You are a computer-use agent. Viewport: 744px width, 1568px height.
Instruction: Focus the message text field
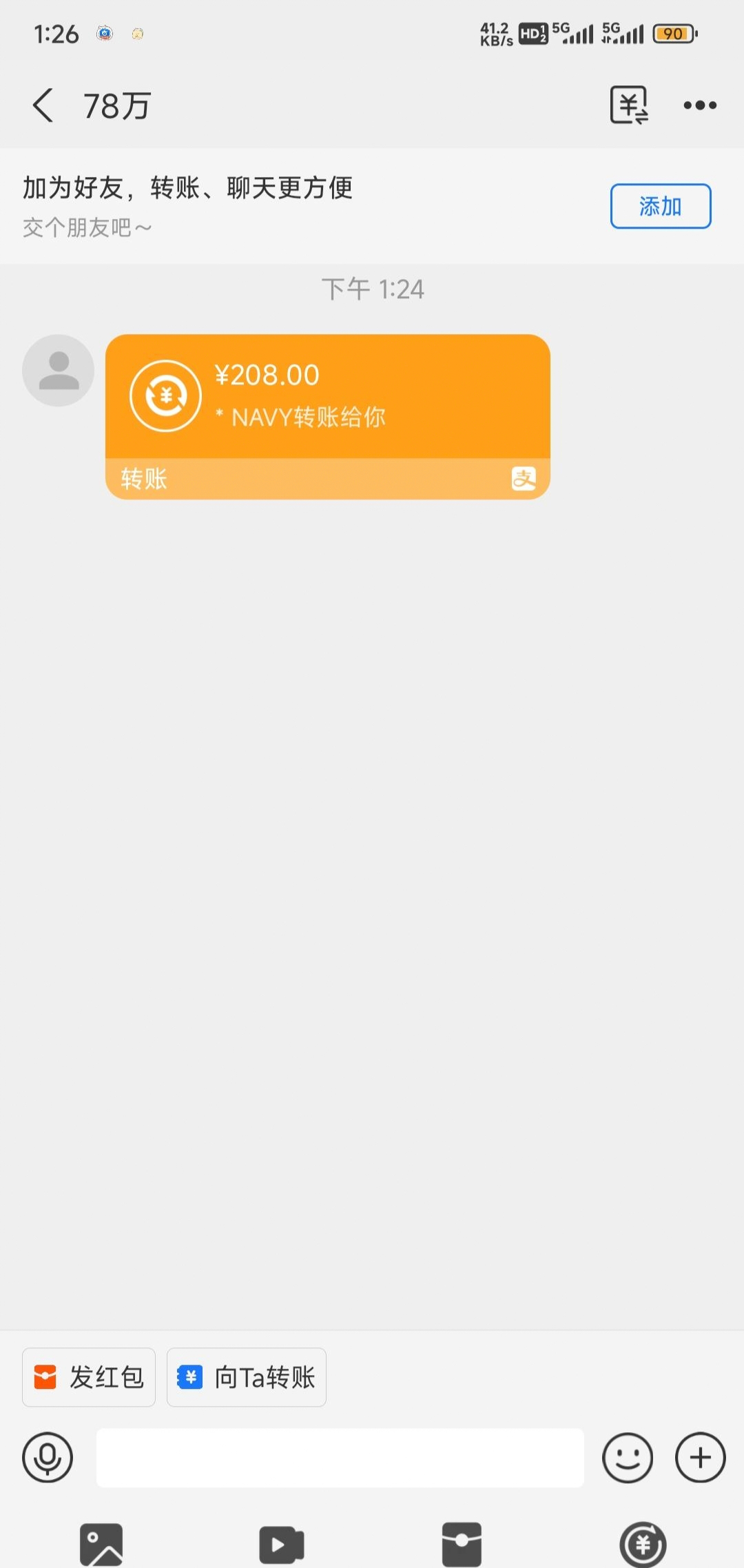340,1457
